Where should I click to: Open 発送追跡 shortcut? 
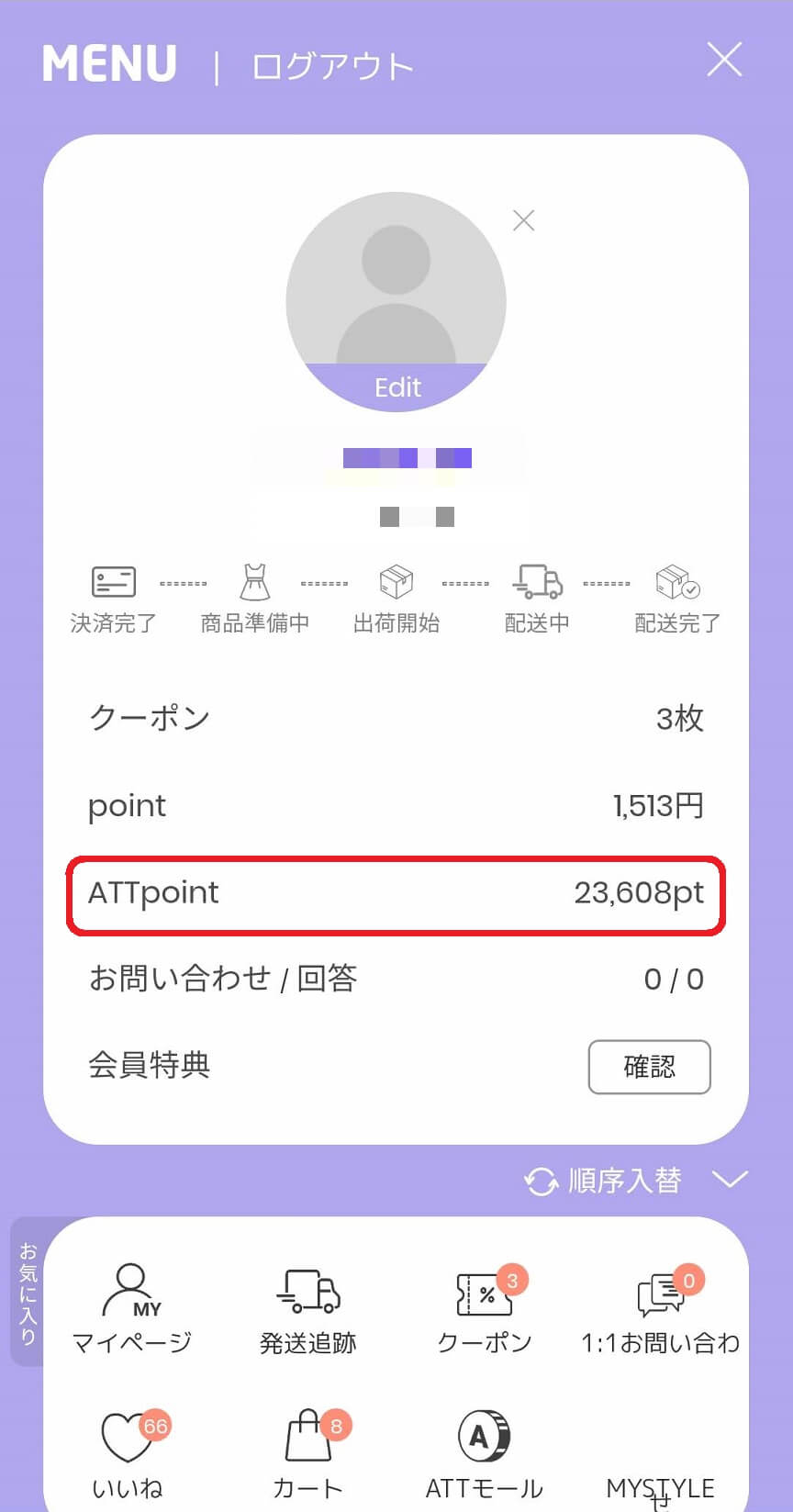point(308,1309)
